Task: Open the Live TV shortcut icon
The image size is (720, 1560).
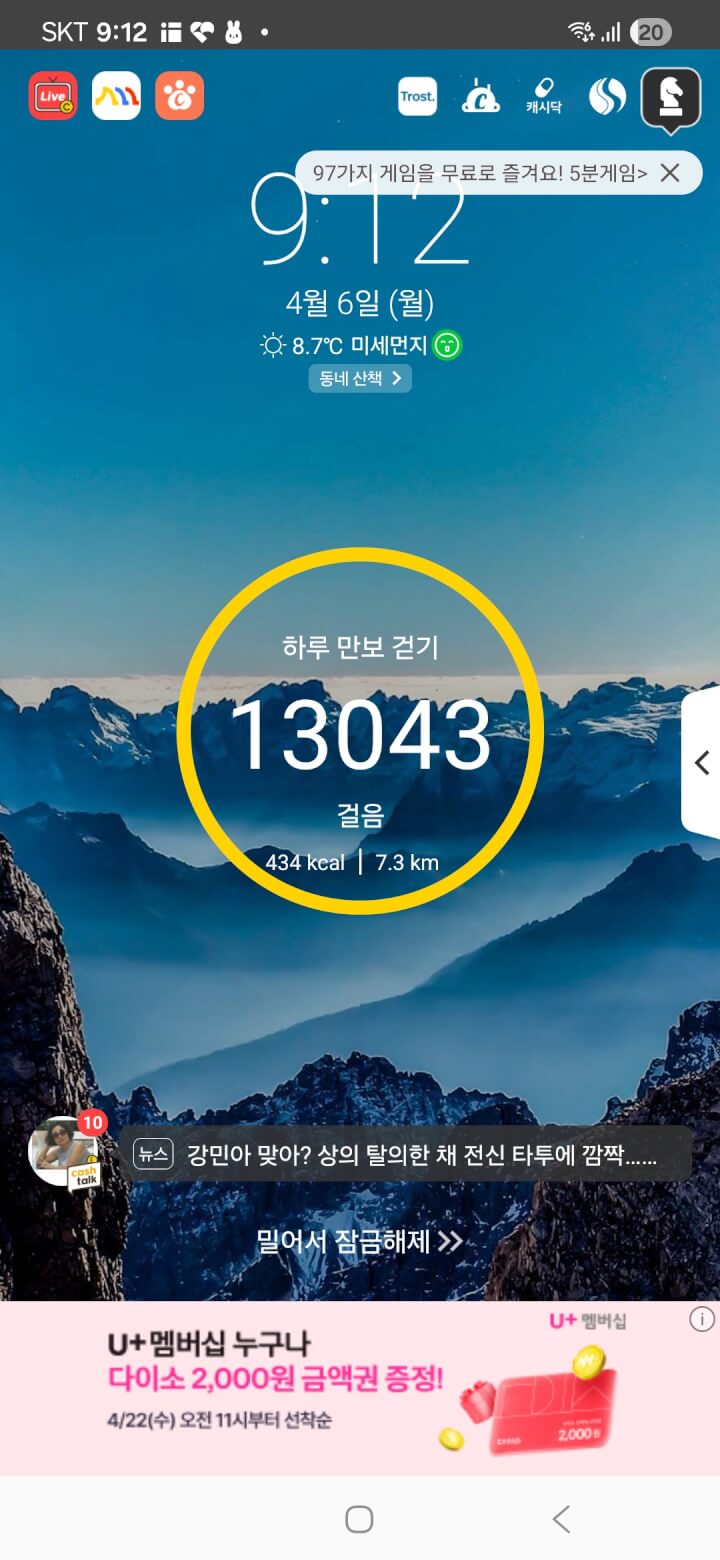Action: click(53, 96)
